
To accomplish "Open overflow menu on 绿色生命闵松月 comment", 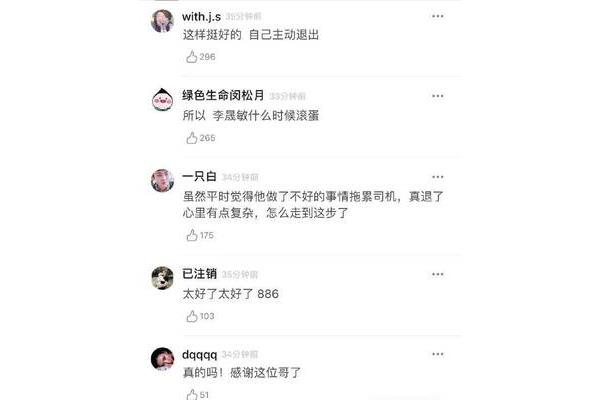I will (x=437, y=96).
